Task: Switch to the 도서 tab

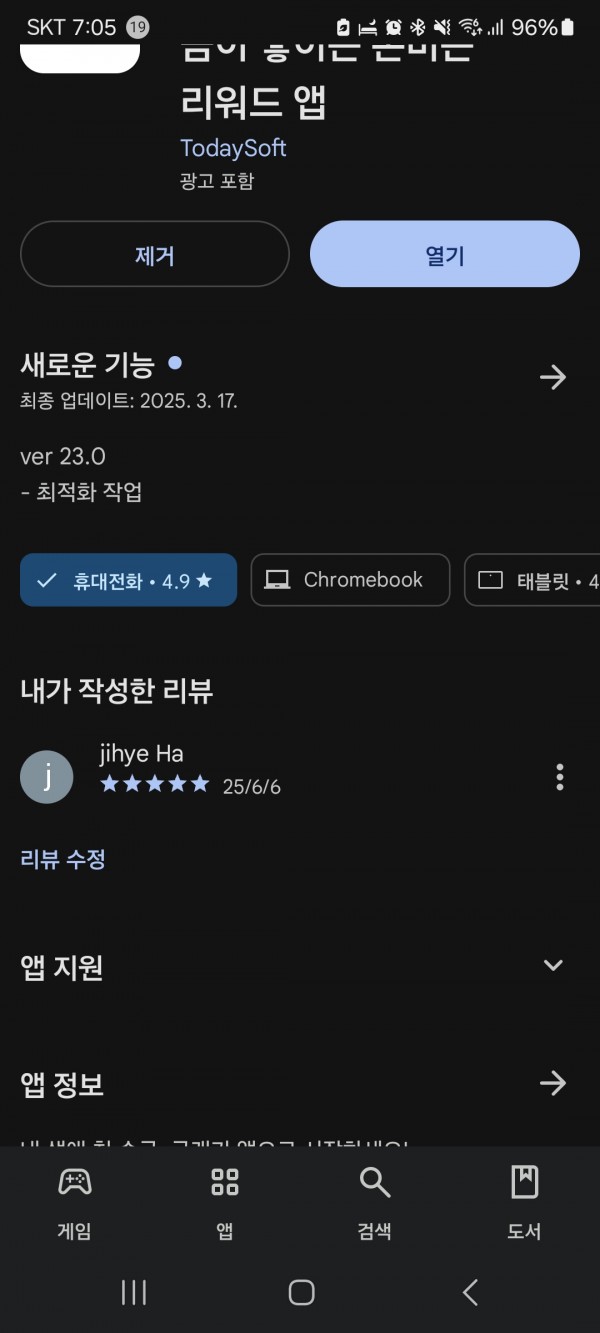Action: (524, 1203)
